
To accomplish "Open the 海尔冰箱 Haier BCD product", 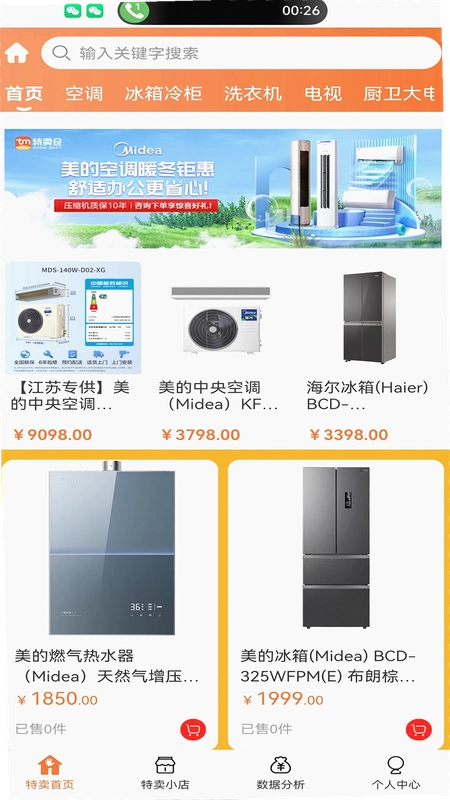I will [369, 353].
